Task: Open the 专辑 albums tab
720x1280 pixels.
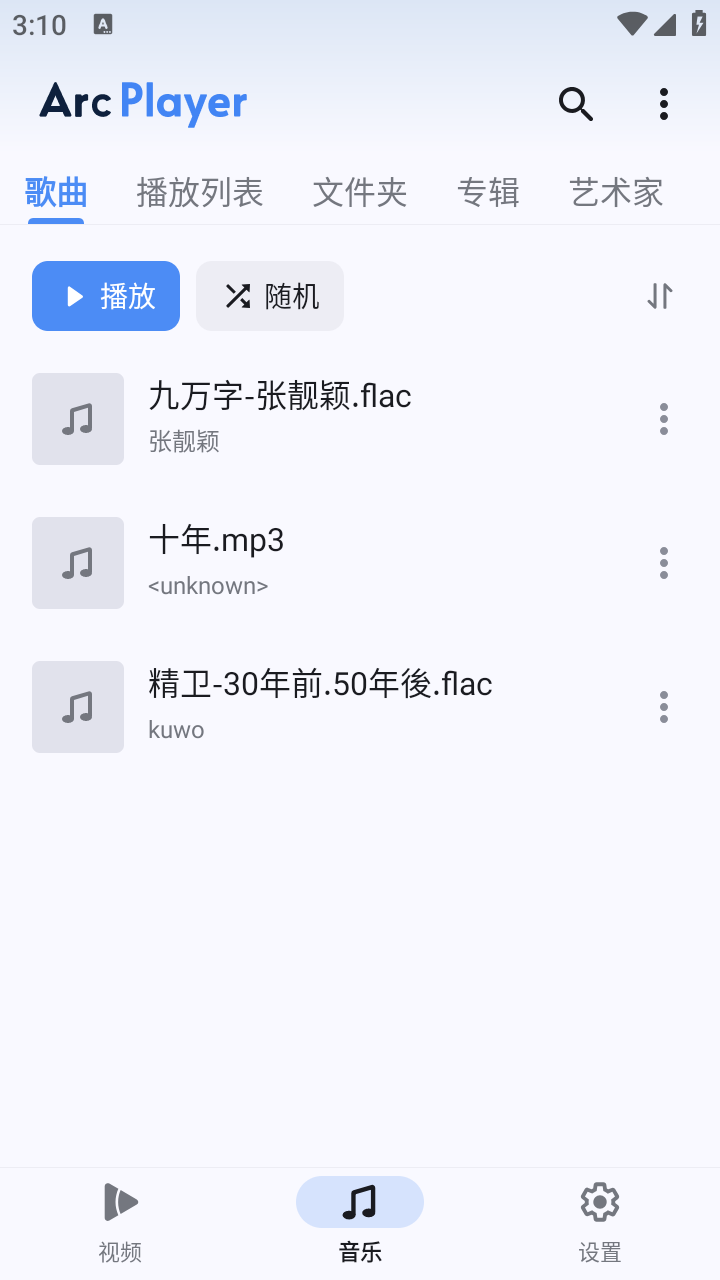Action: pyautogui.click(x=489, y=193)
